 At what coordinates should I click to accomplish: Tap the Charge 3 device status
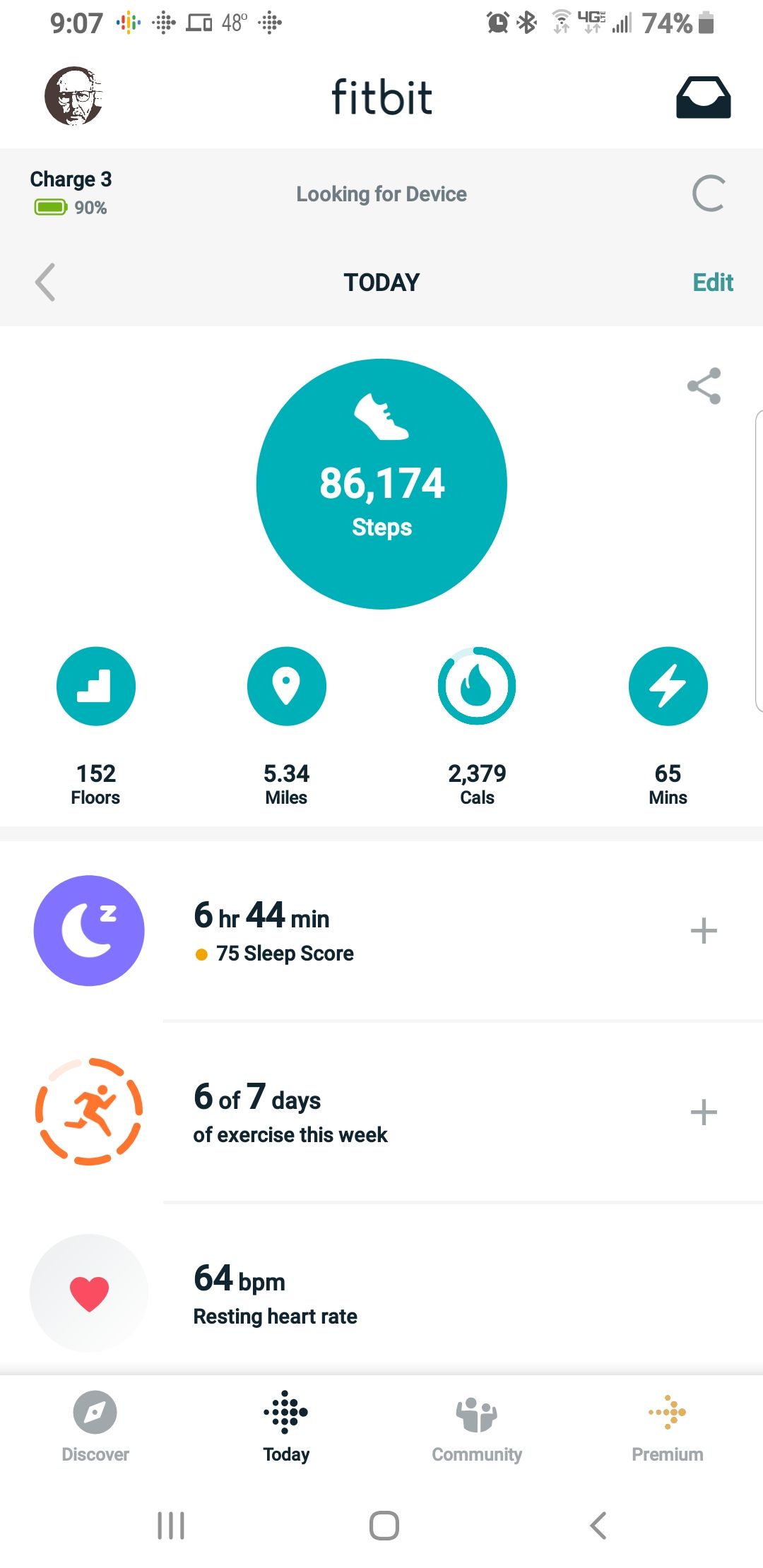71,193
